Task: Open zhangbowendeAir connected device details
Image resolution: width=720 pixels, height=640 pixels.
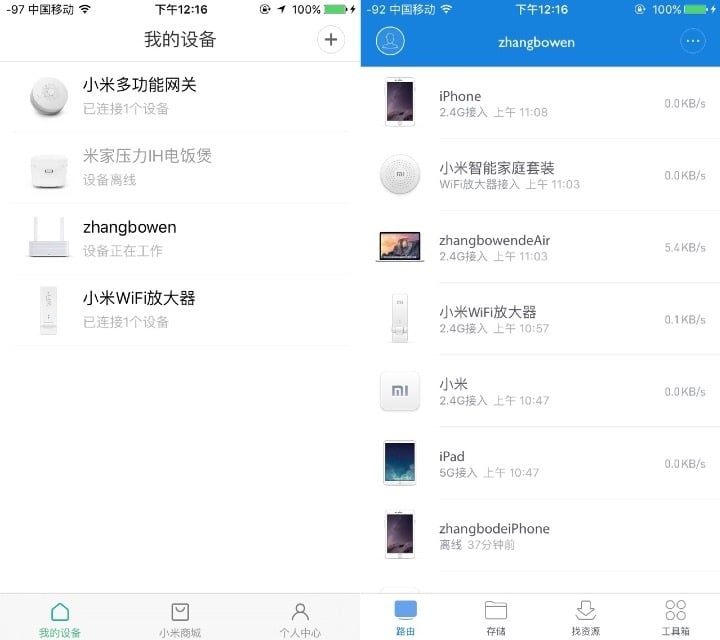Action: click(x=540, y=247)
